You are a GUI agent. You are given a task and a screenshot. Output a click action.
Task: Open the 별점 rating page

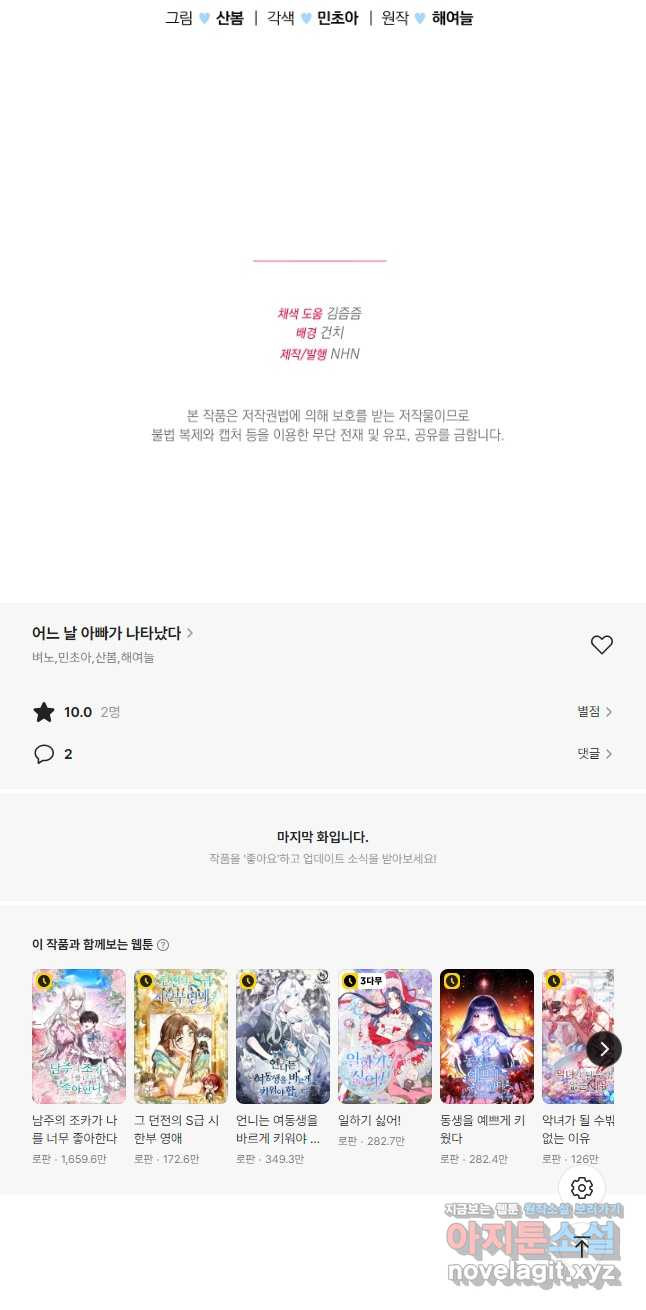(594, 712)
